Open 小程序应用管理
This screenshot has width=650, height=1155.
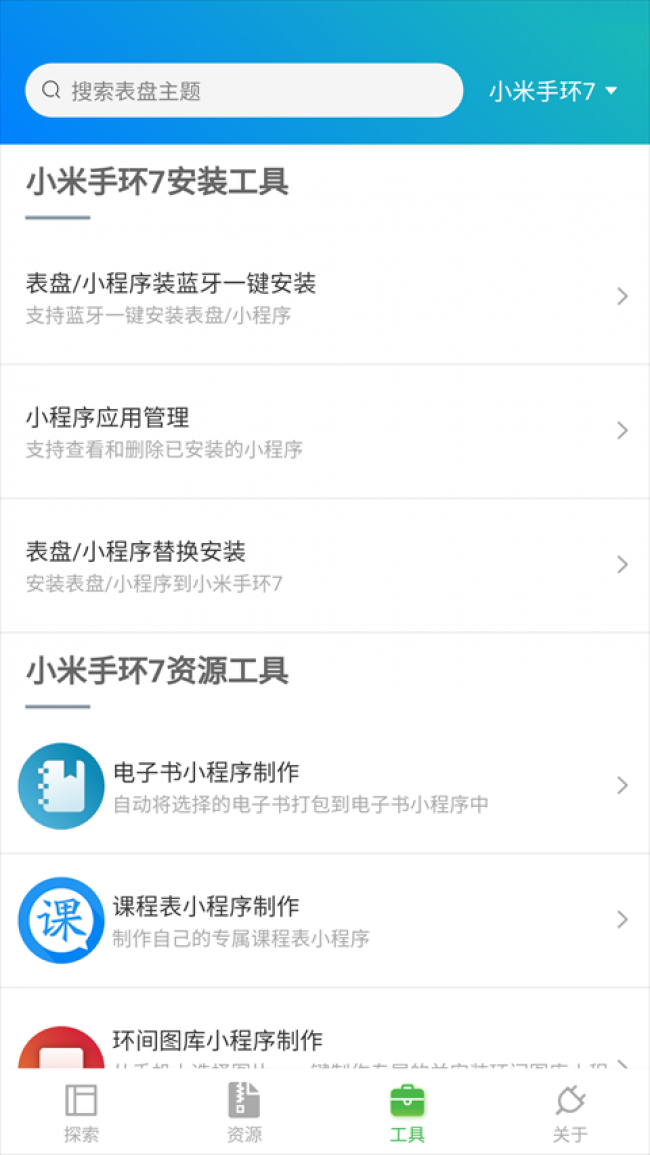coord(325,431)
